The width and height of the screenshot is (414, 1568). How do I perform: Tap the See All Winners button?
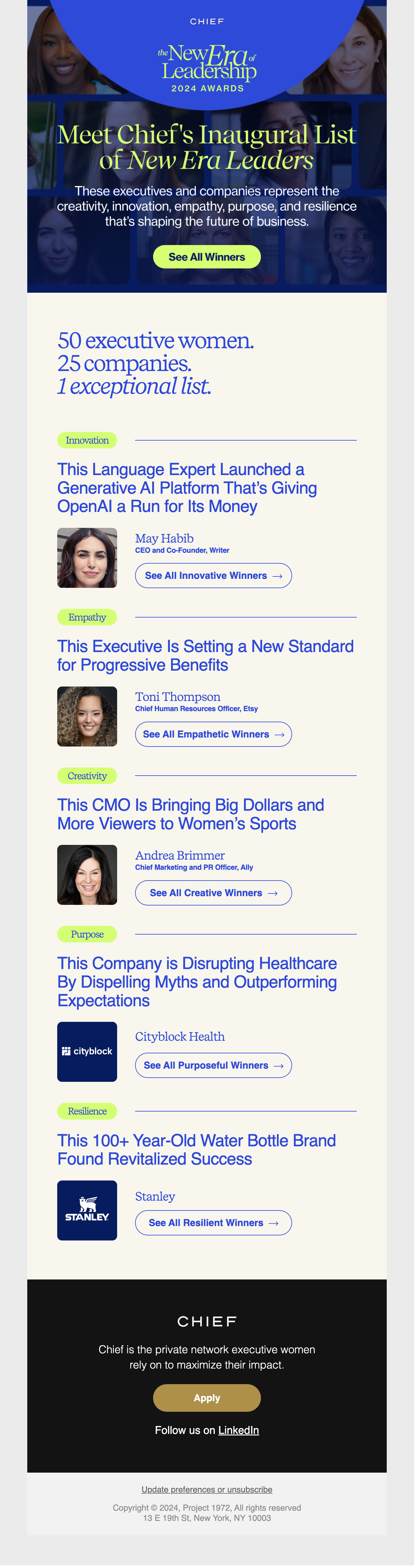pyautogui.click(x=207, y=257)
